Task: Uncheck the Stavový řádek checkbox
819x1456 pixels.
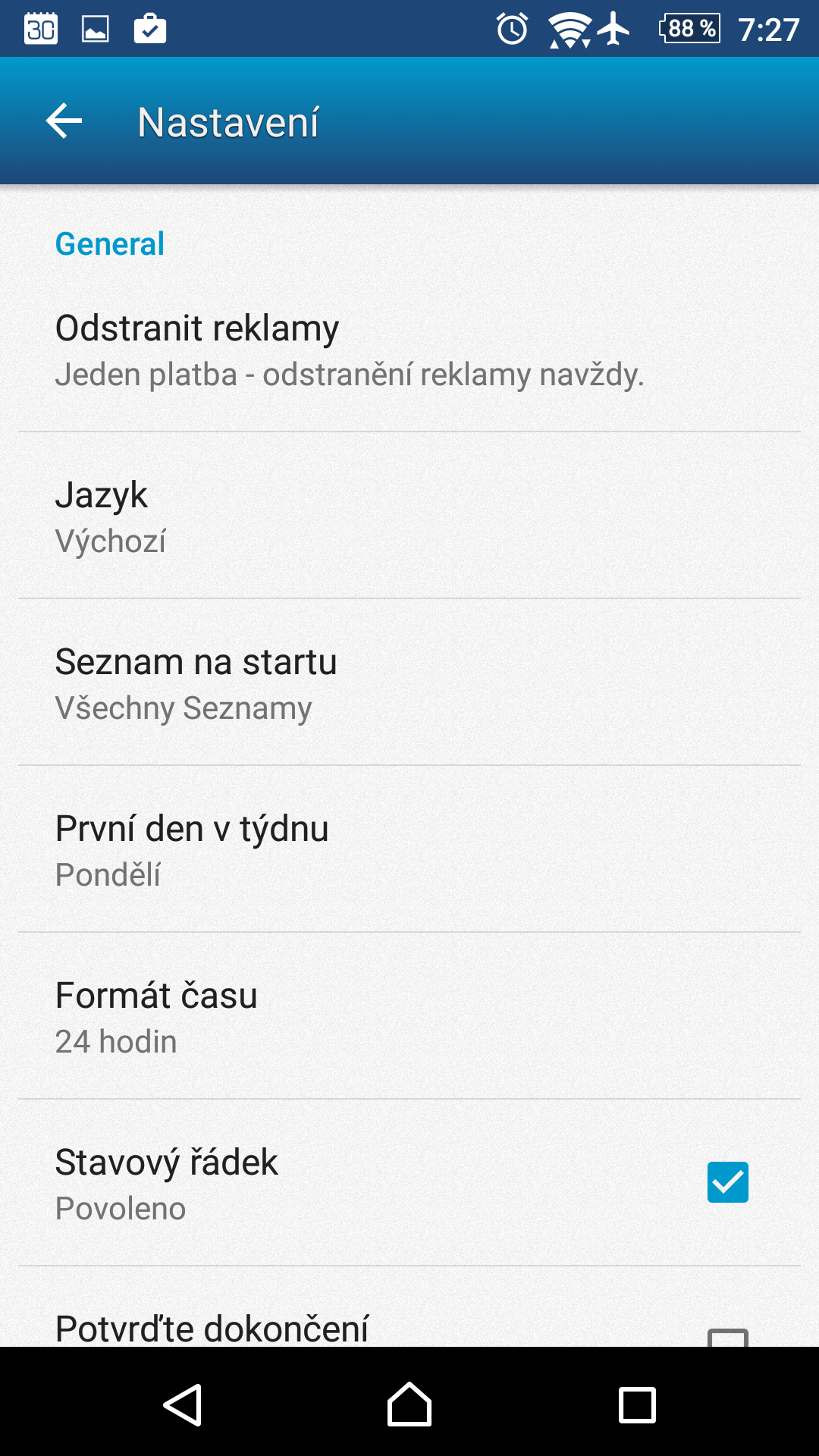Action: pyautogui.click(x=727, y=1182)
